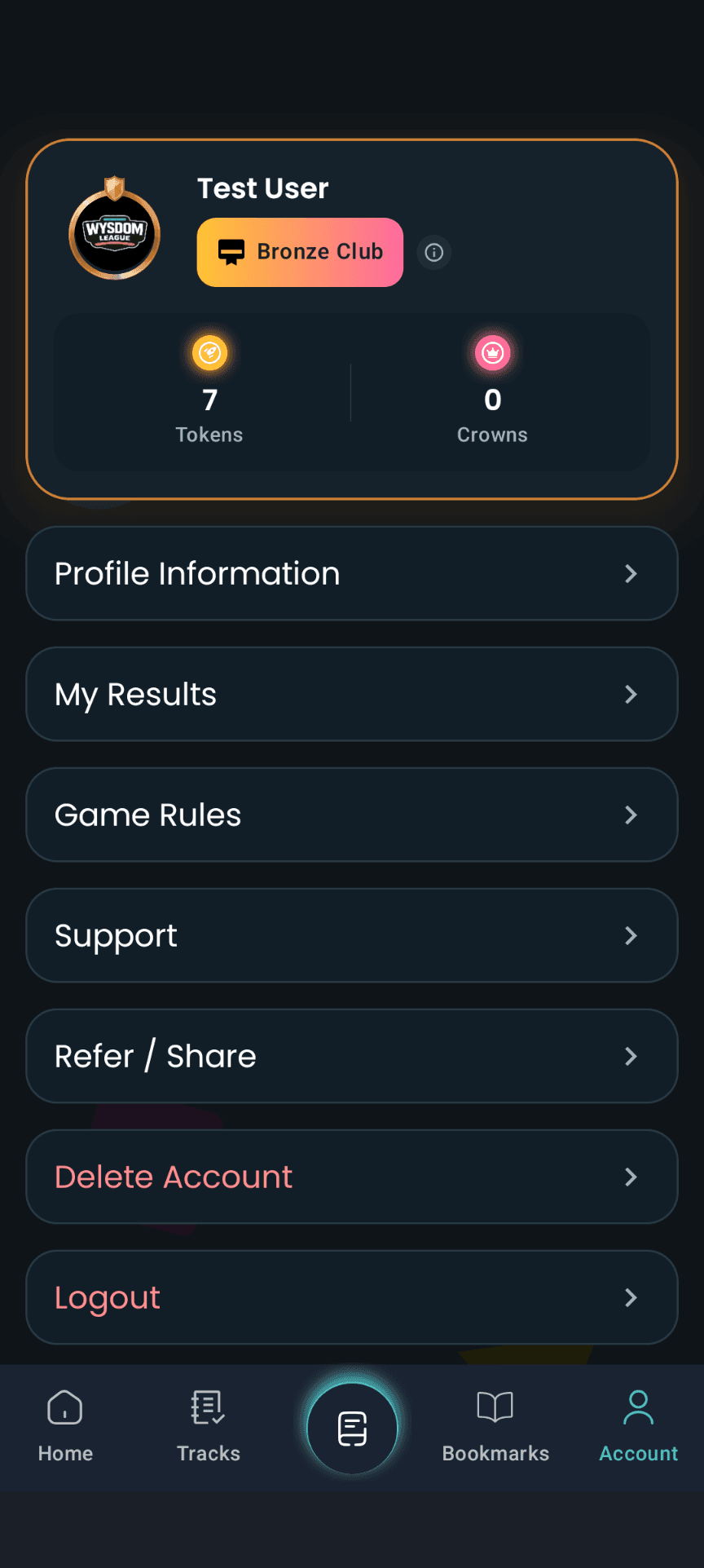This screenshot has height=1568, width=704.
Task: Expand the Game Rules chevron
Action: pos(631,815)
